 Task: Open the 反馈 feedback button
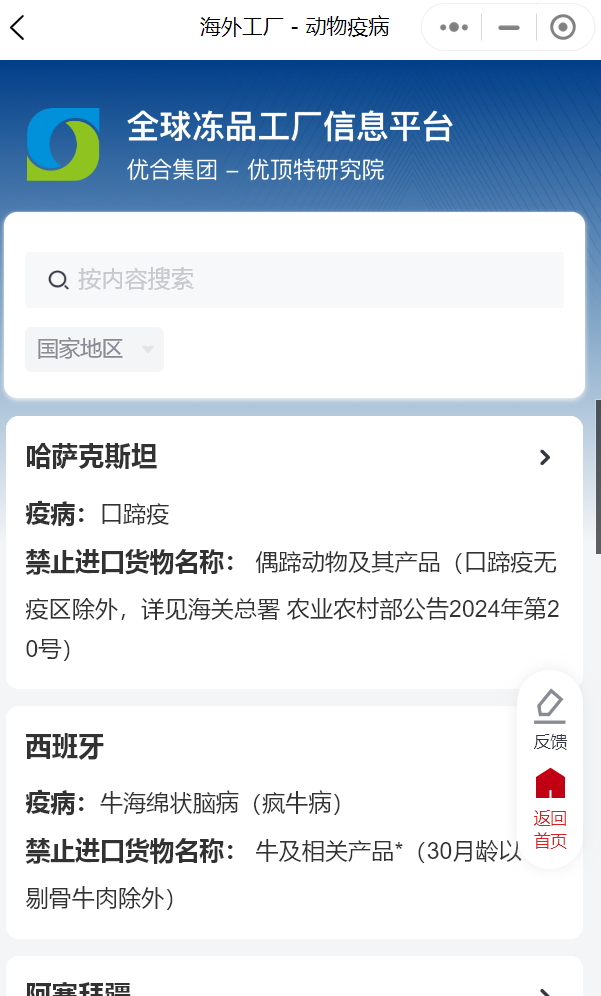tap(550, 720)
